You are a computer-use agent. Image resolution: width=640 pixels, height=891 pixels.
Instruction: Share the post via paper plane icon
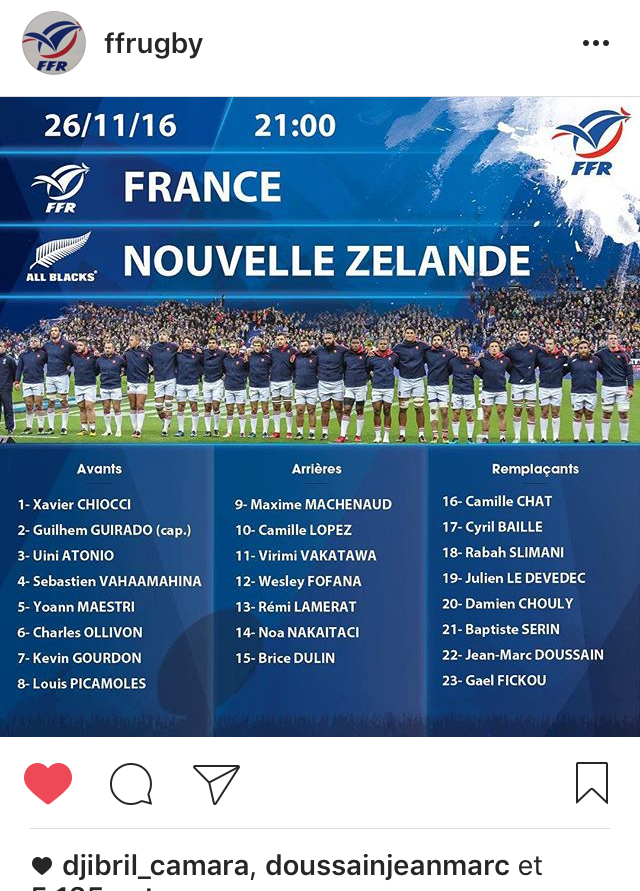tap(216, 784)
